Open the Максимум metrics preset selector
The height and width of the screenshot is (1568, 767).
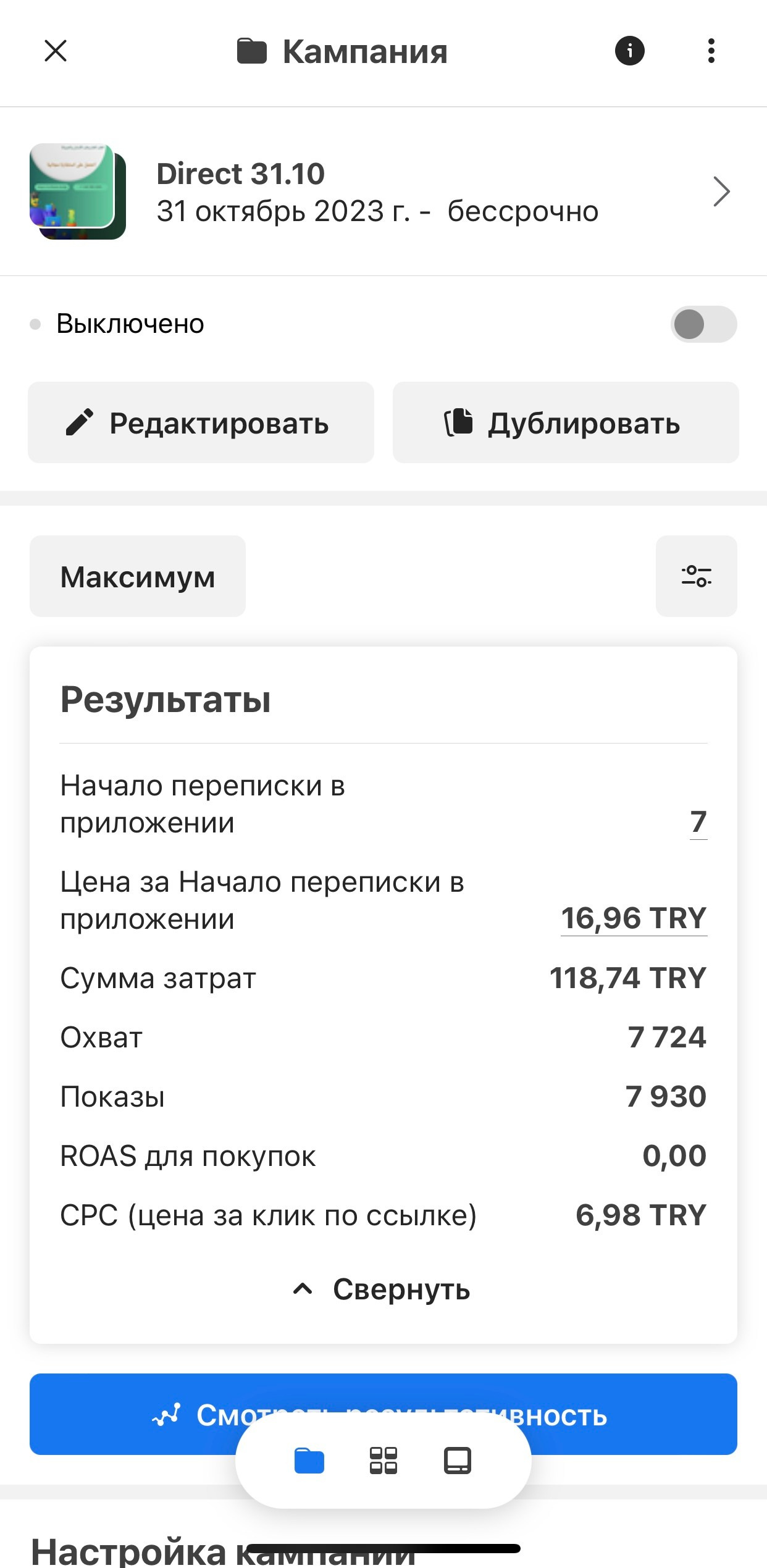coord(136,576)
